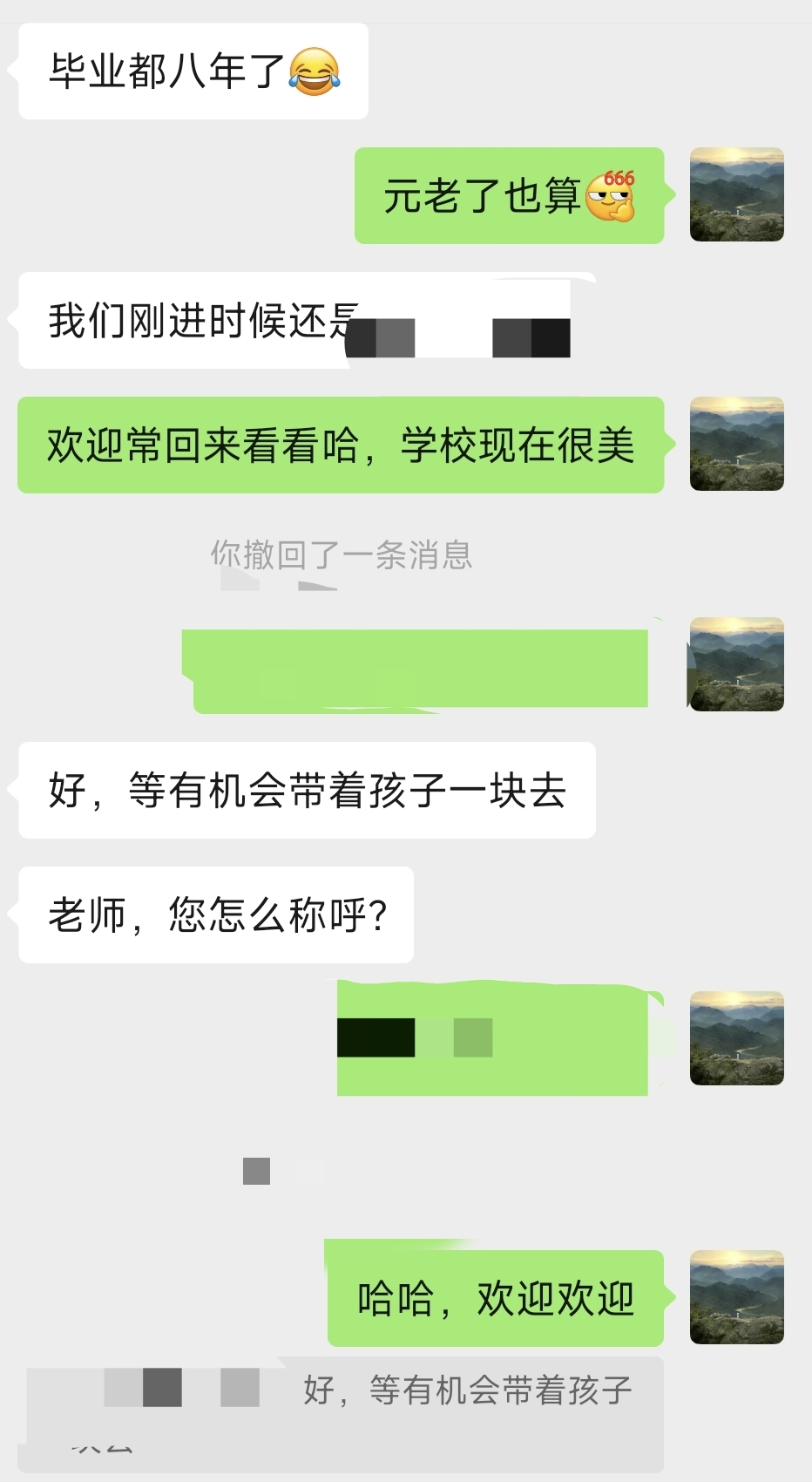View the profile from the "哈哈，欢迎欢迎" avatar
The image size is (812, 1482).
[736, 1297]
